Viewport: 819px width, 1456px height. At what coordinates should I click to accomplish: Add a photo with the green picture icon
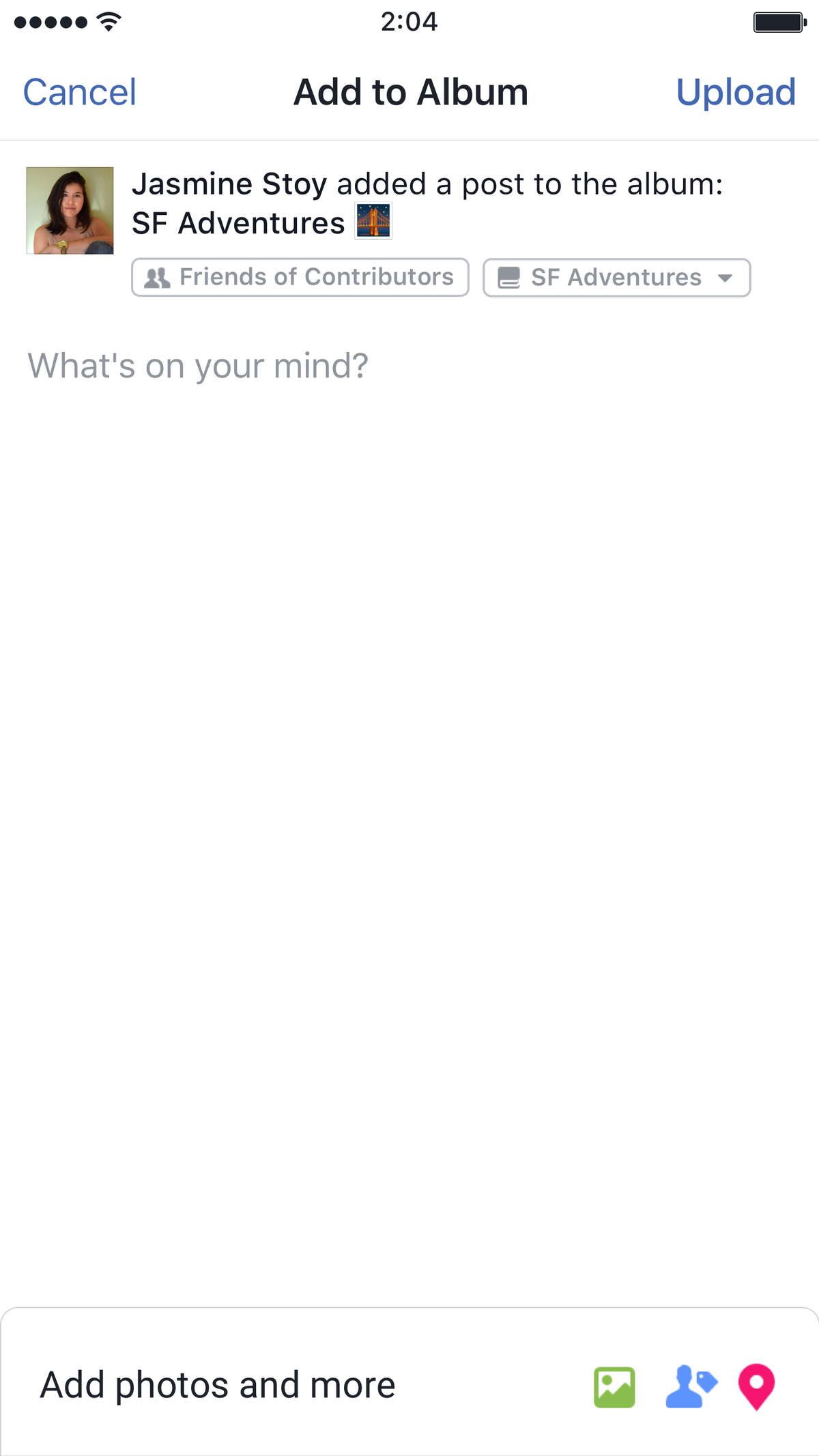click(614, 1386)
